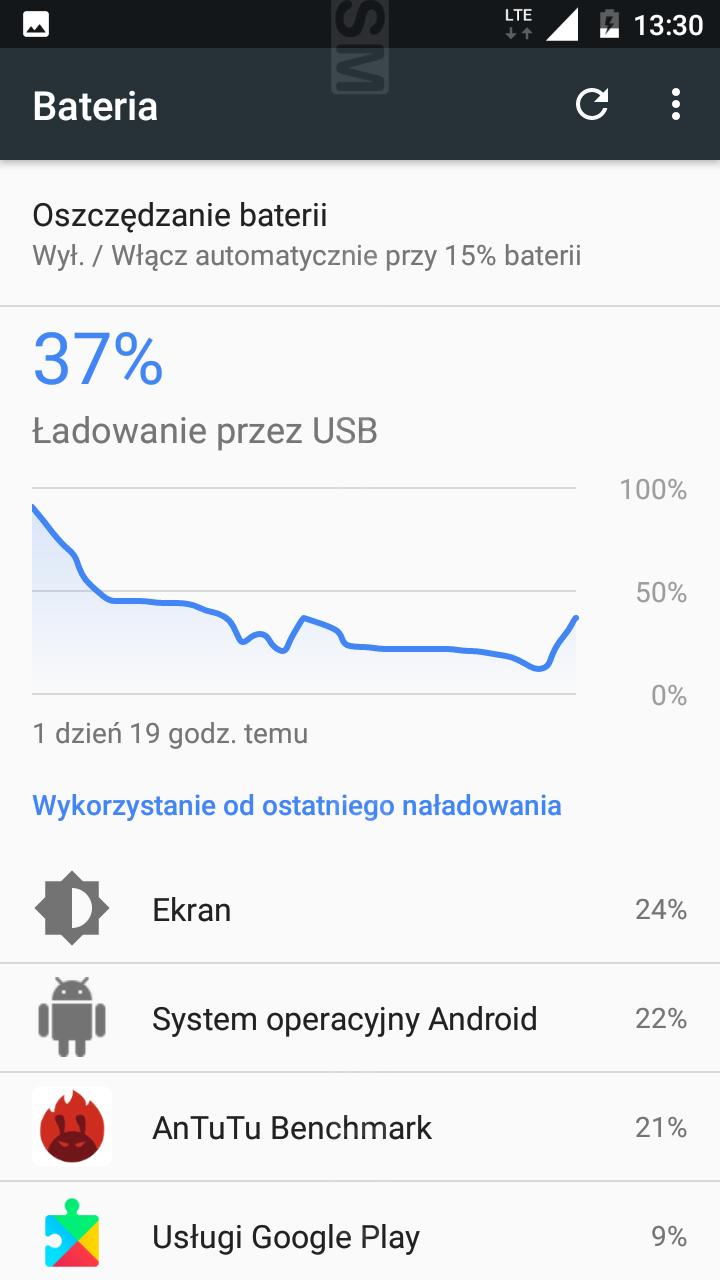720x1280 pixels.
Task: Open the overflow menu
Action: pos(677,105)
